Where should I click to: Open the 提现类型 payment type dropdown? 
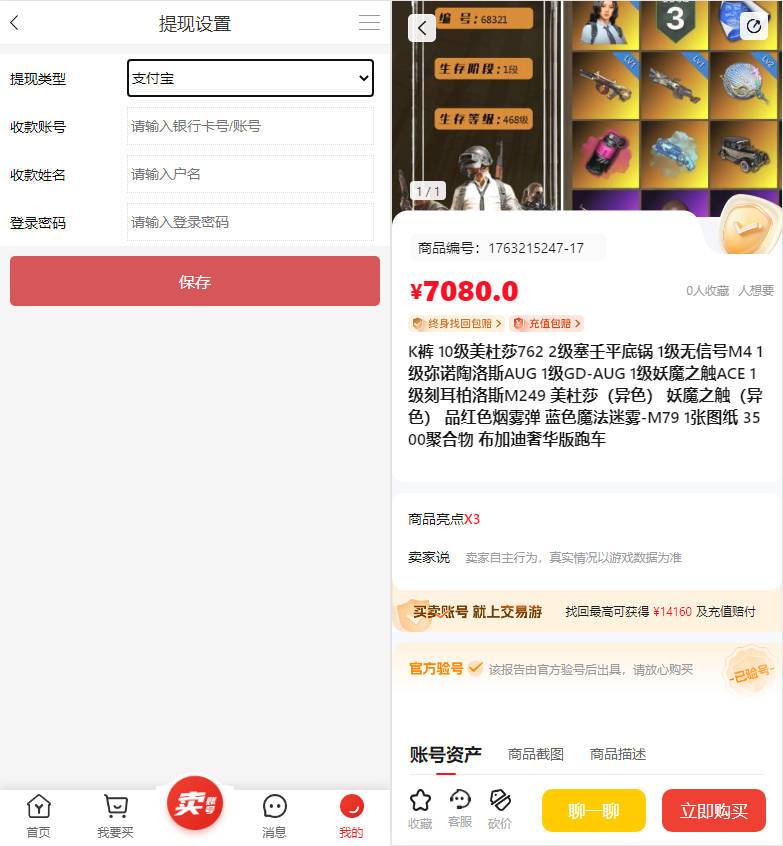point(249,79)
